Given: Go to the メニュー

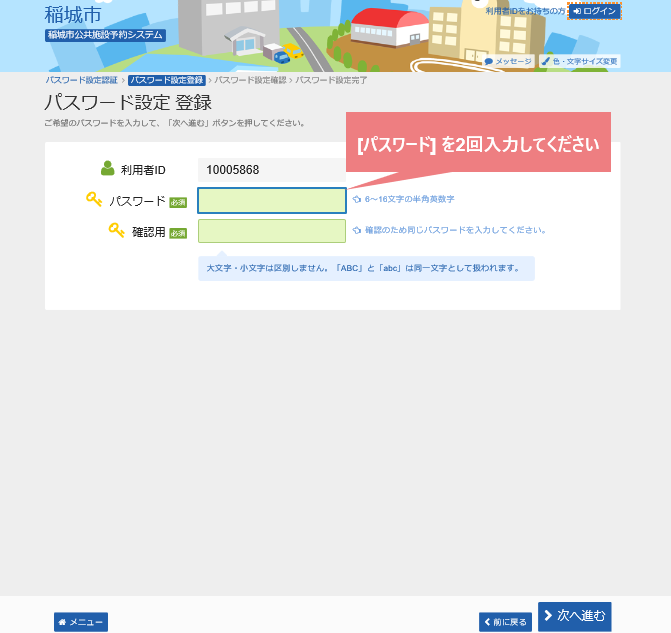Looking at the screenshot, I should click(81, 622).
